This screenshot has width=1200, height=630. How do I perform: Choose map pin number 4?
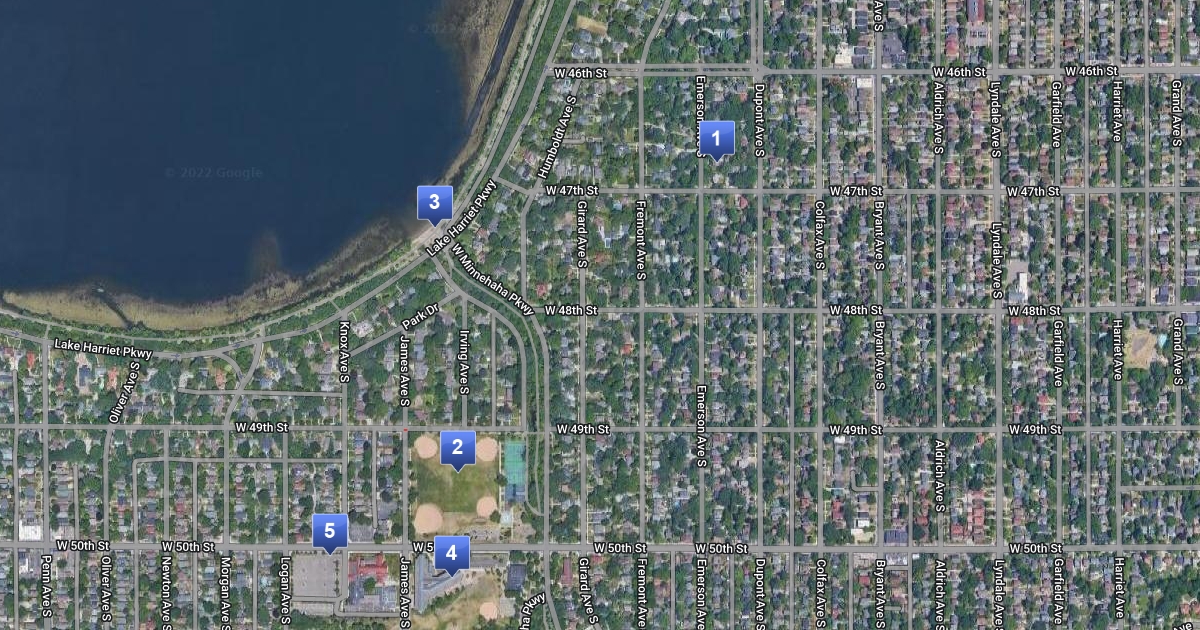[x=452, y=555]
